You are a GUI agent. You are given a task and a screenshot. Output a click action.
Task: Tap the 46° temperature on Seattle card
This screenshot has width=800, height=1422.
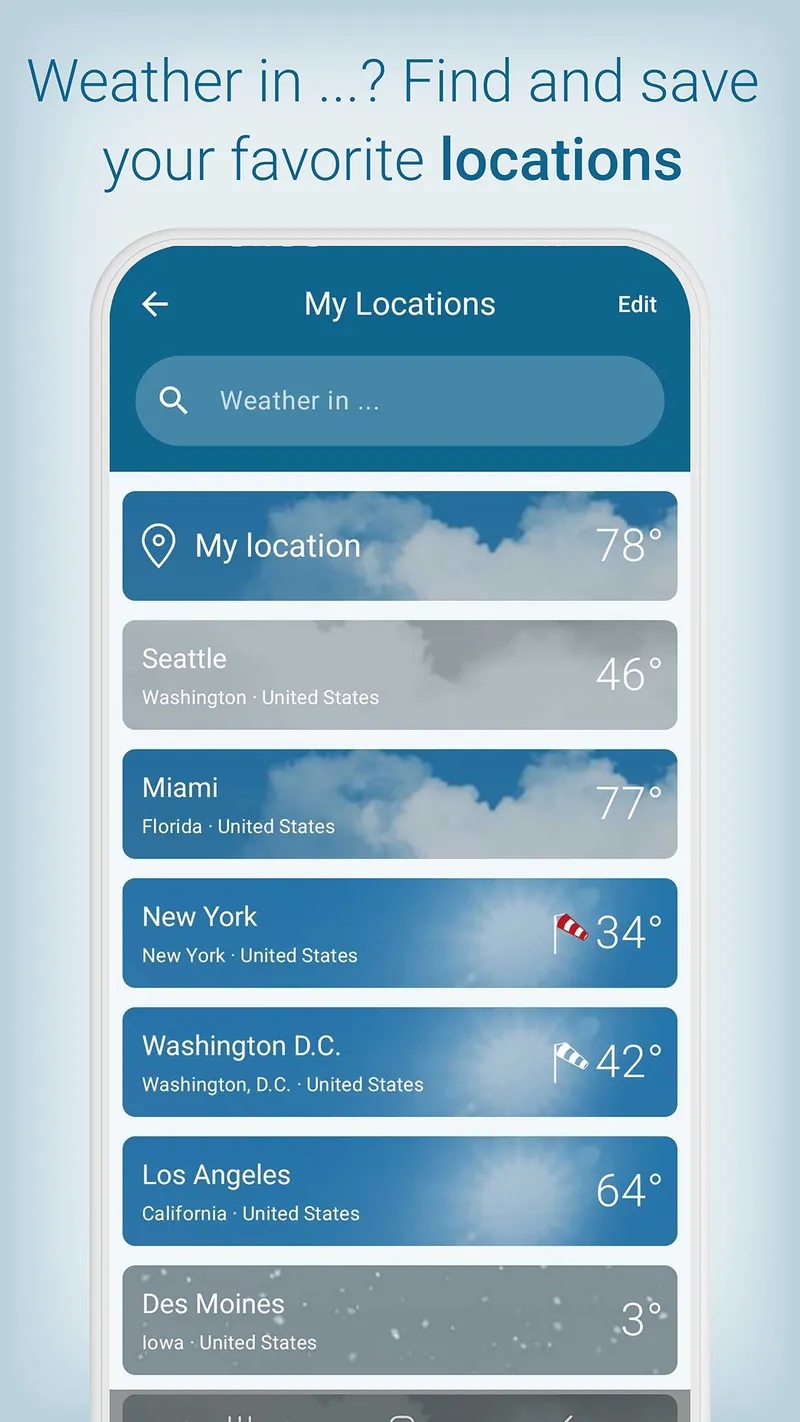pos(627,674)
